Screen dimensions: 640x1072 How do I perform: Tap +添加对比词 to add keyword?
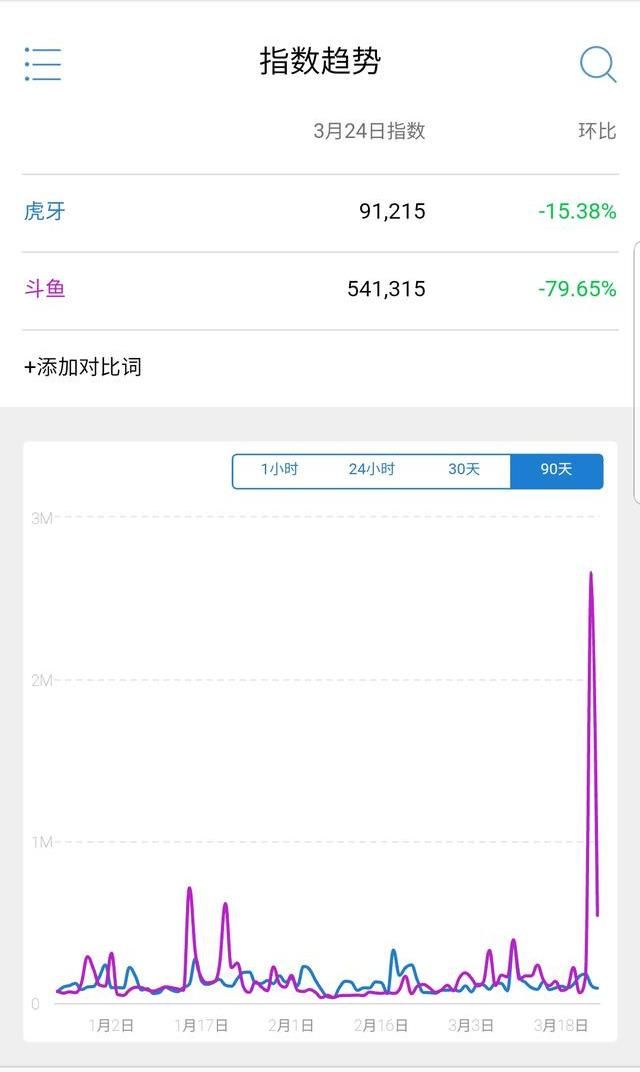pos(83,367)
